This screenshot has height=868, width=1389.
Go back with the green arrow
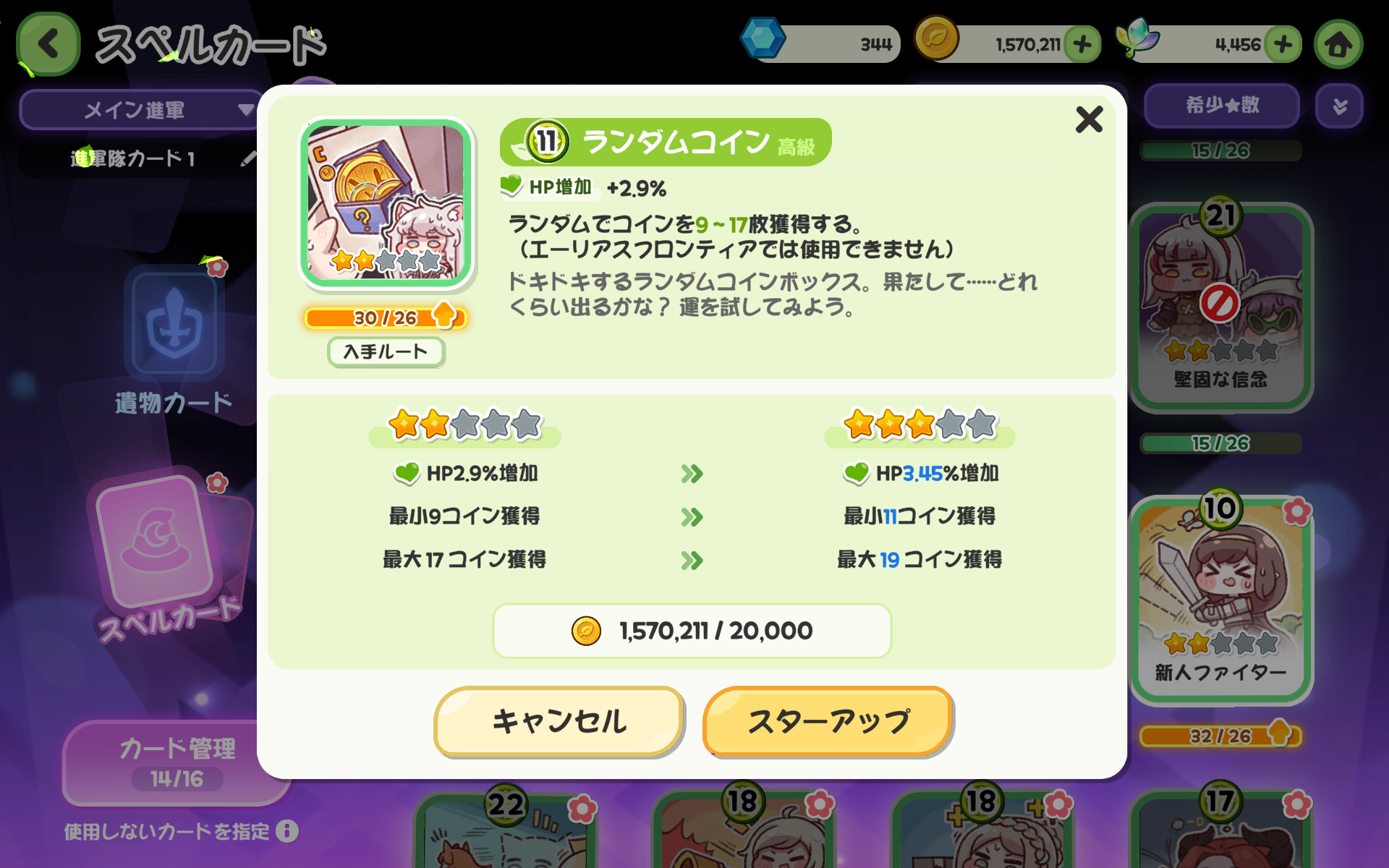point(48,44)
